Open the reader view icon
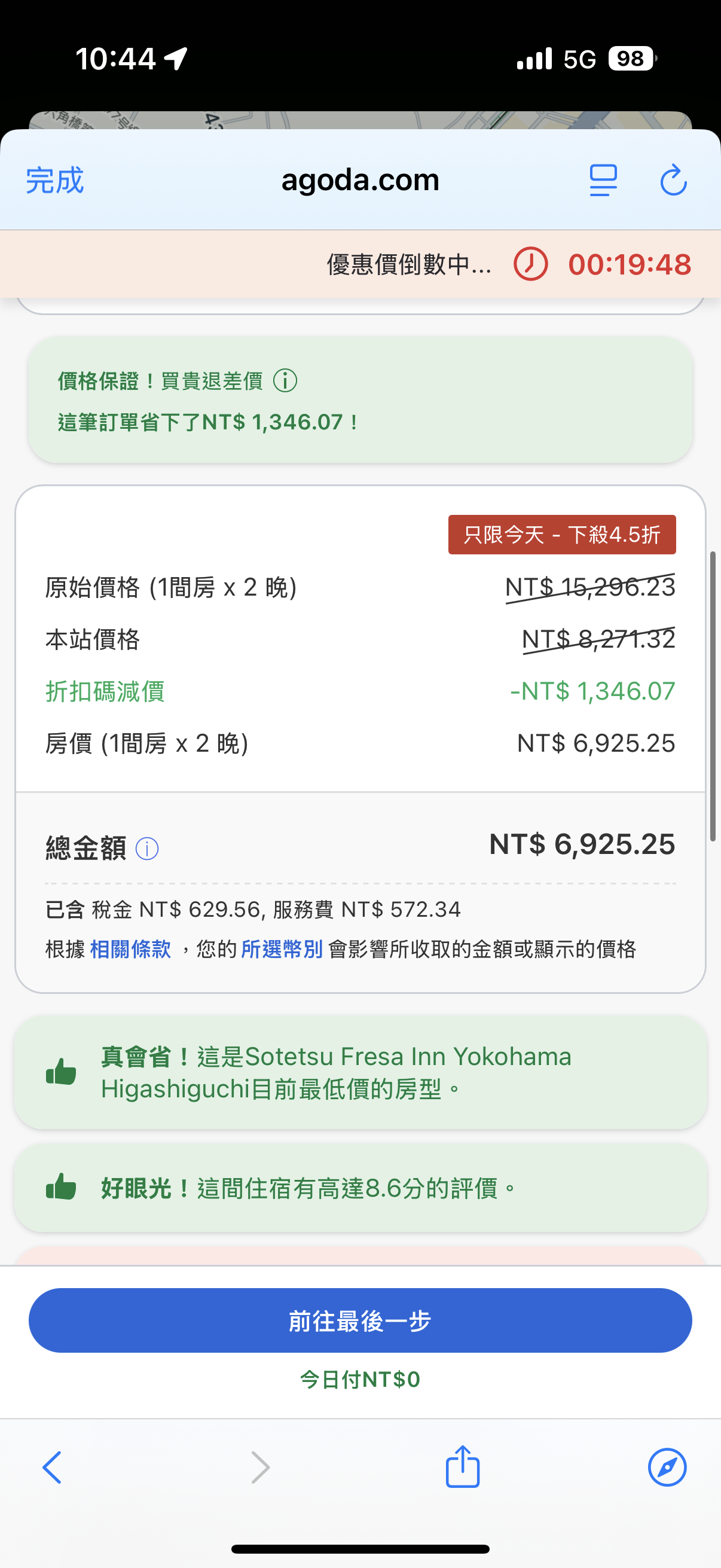The image size is (721, 1568). 603,181
